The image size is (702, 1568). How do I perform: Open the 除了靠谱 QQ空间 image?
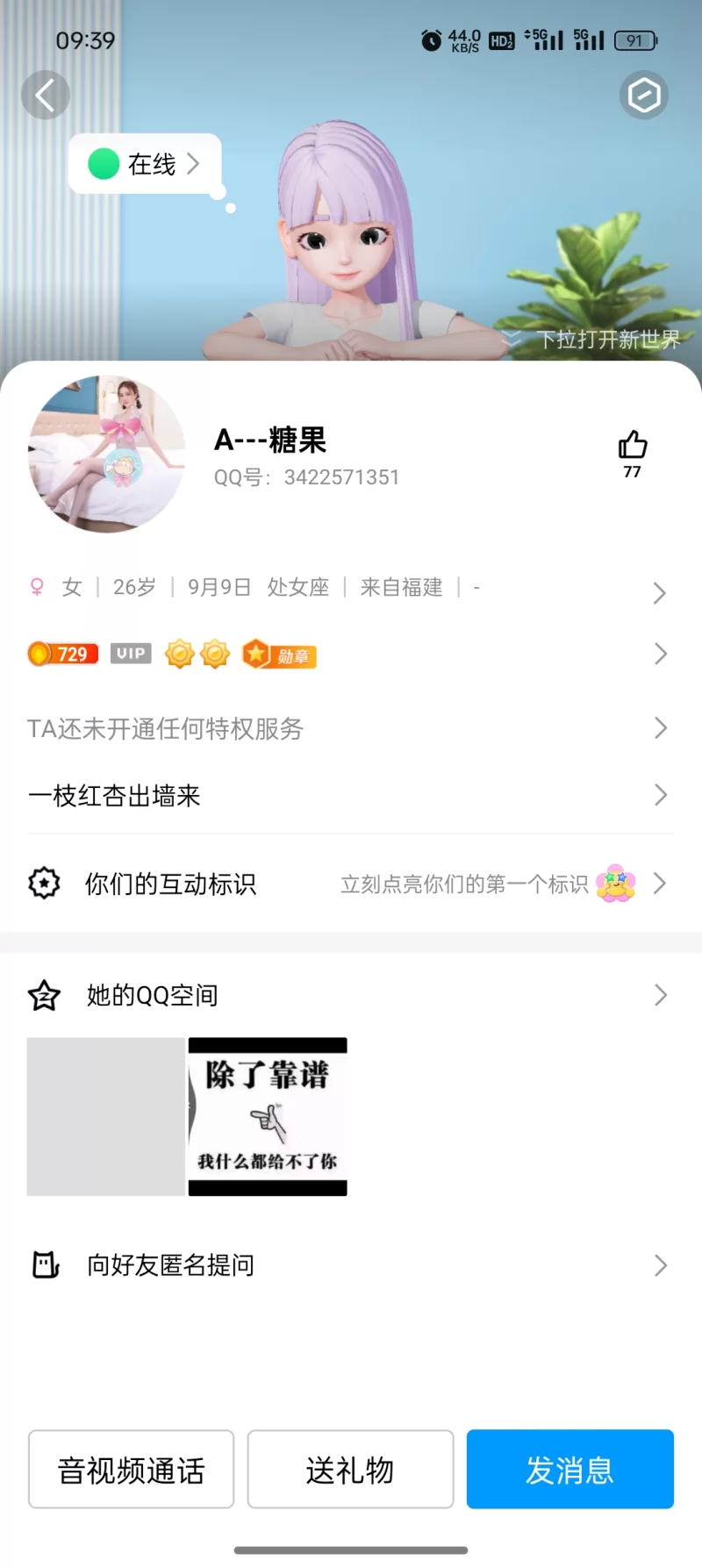tap(268, 1116)
